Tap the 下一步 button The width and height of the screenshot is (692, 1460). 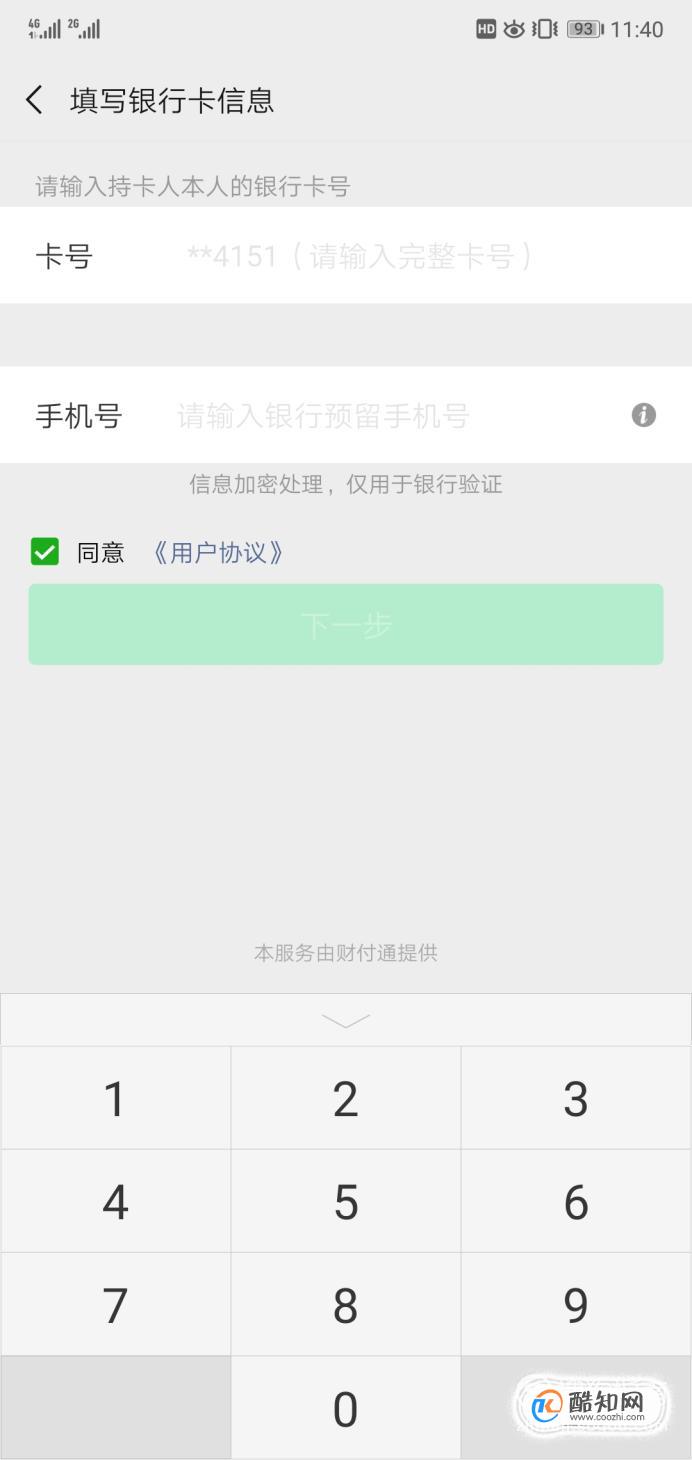pyautogui.click(x=346, y=625)
